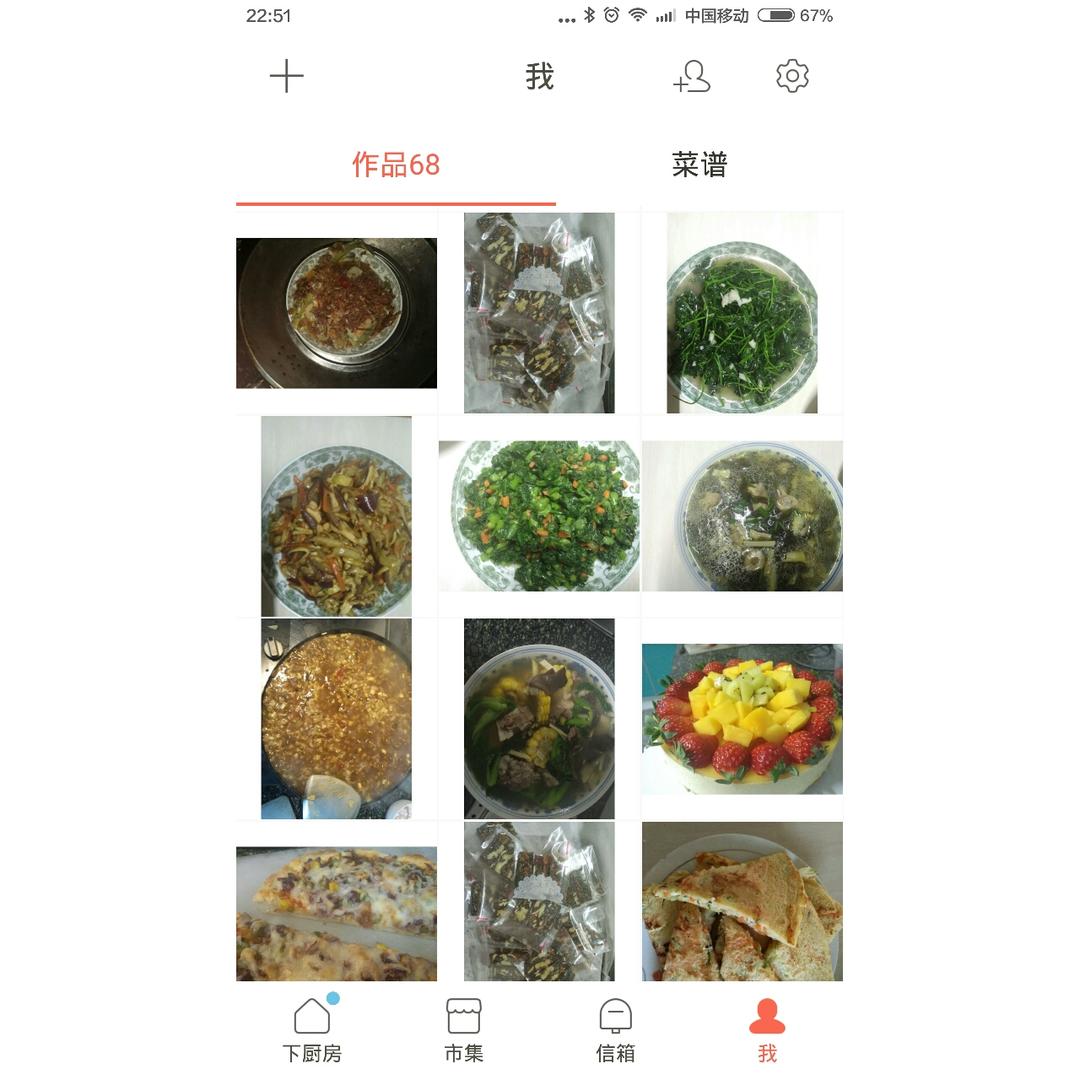Image resolution: width=1080 pixels, height=1080 pixels.
Task: Open the settings gear
Action: pos(792,76)
